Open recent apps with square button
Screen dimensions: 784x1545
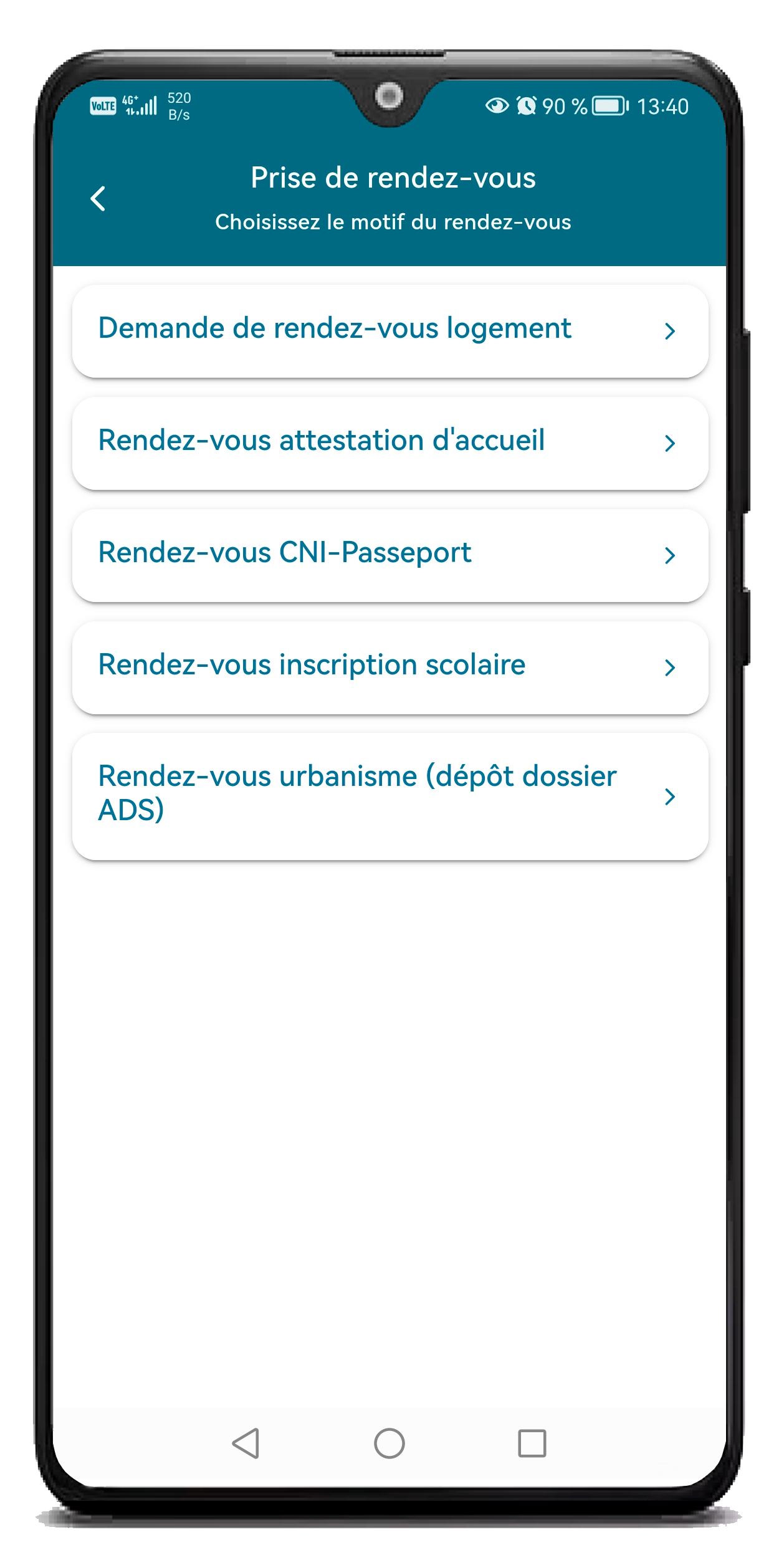click(x=532, y=1443)
